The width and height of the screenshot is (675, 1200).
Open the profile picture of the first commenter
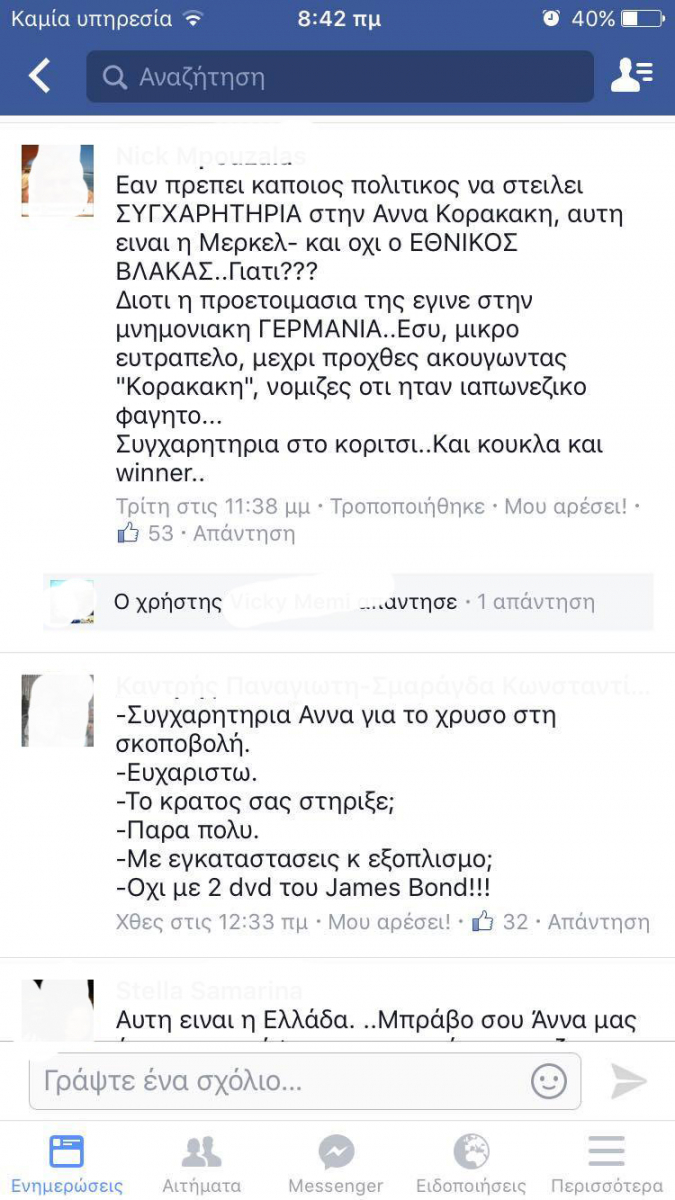tap(57, 180)
